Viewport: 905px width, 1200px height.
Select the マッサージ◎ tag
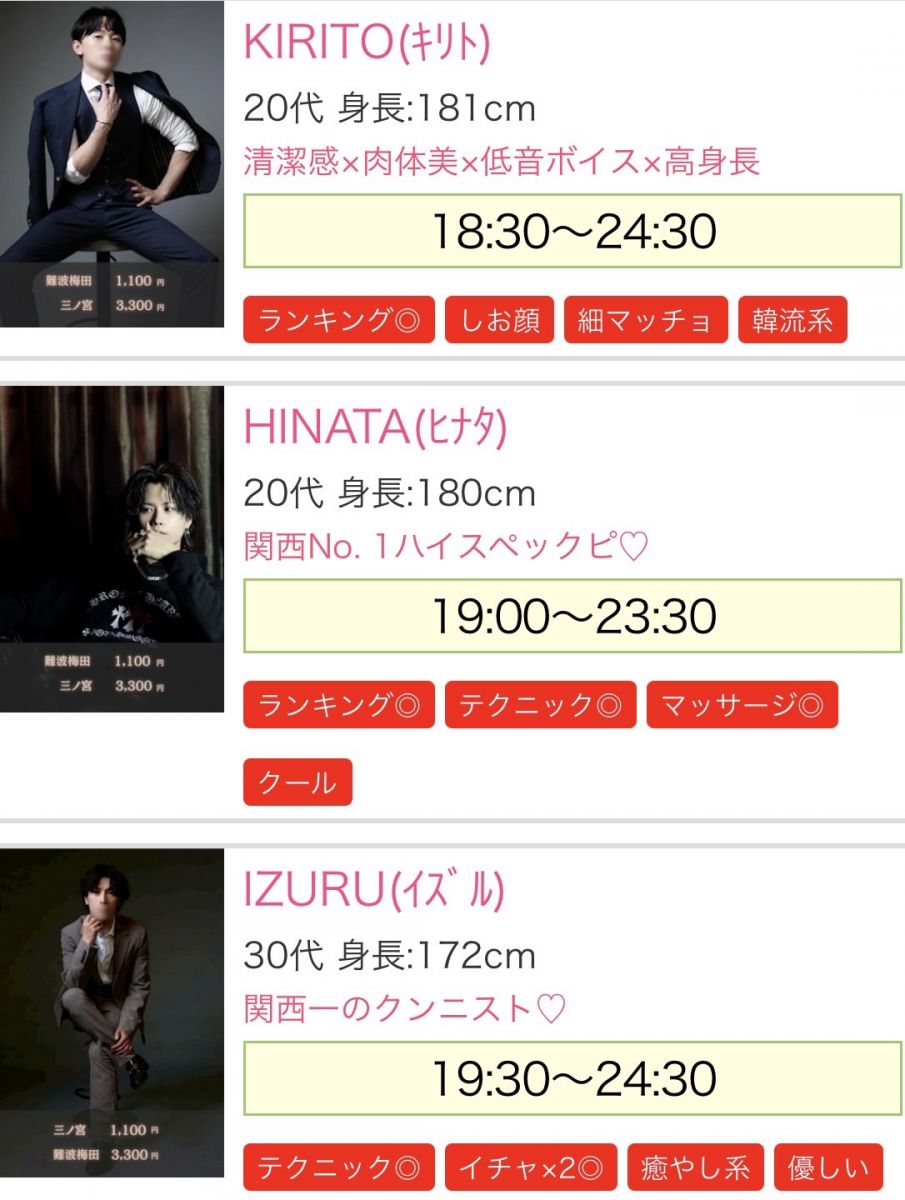tap(742, 705)
